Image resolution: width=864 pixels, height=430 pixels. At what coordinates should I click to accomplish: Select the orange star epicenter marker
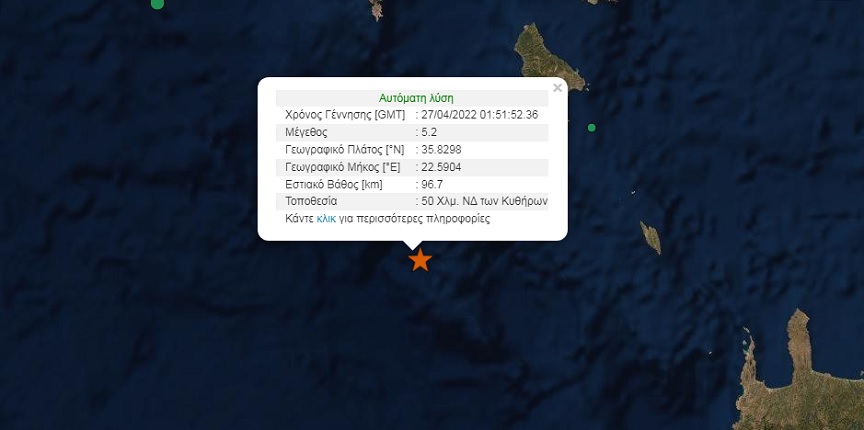pos(420,261)
